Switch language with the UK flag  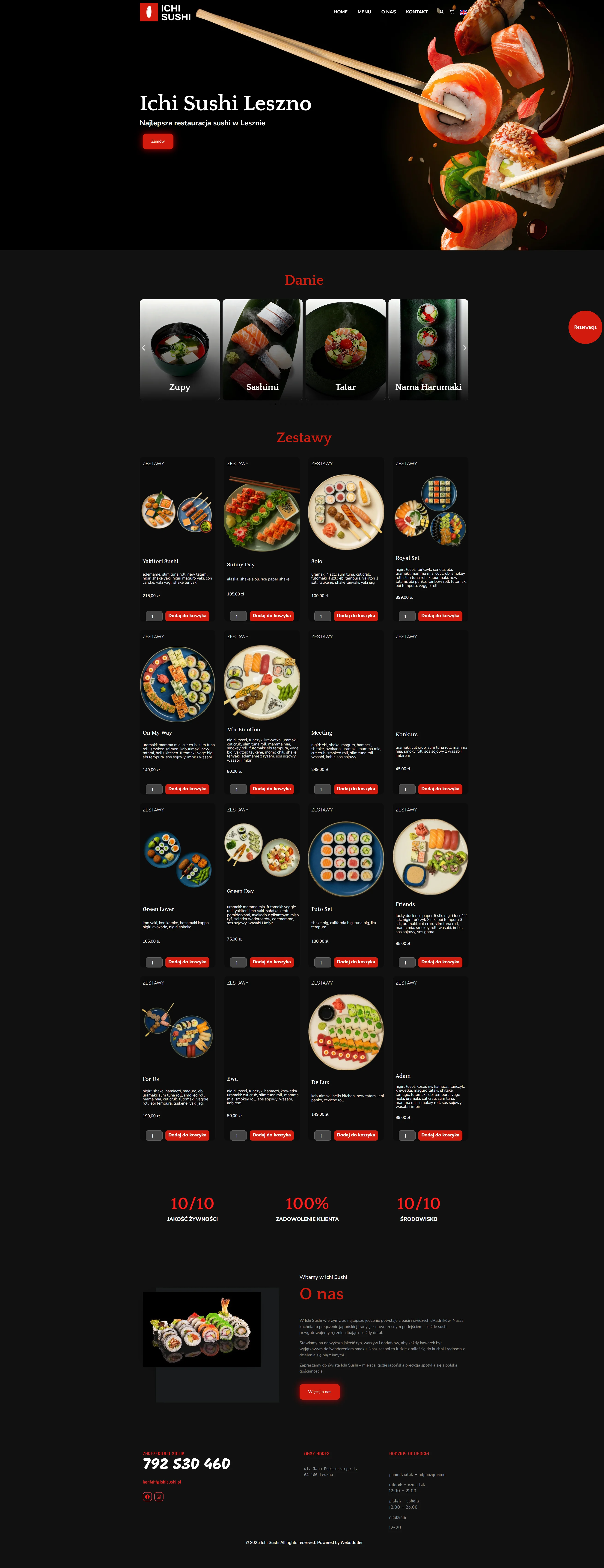click(464, 12)
